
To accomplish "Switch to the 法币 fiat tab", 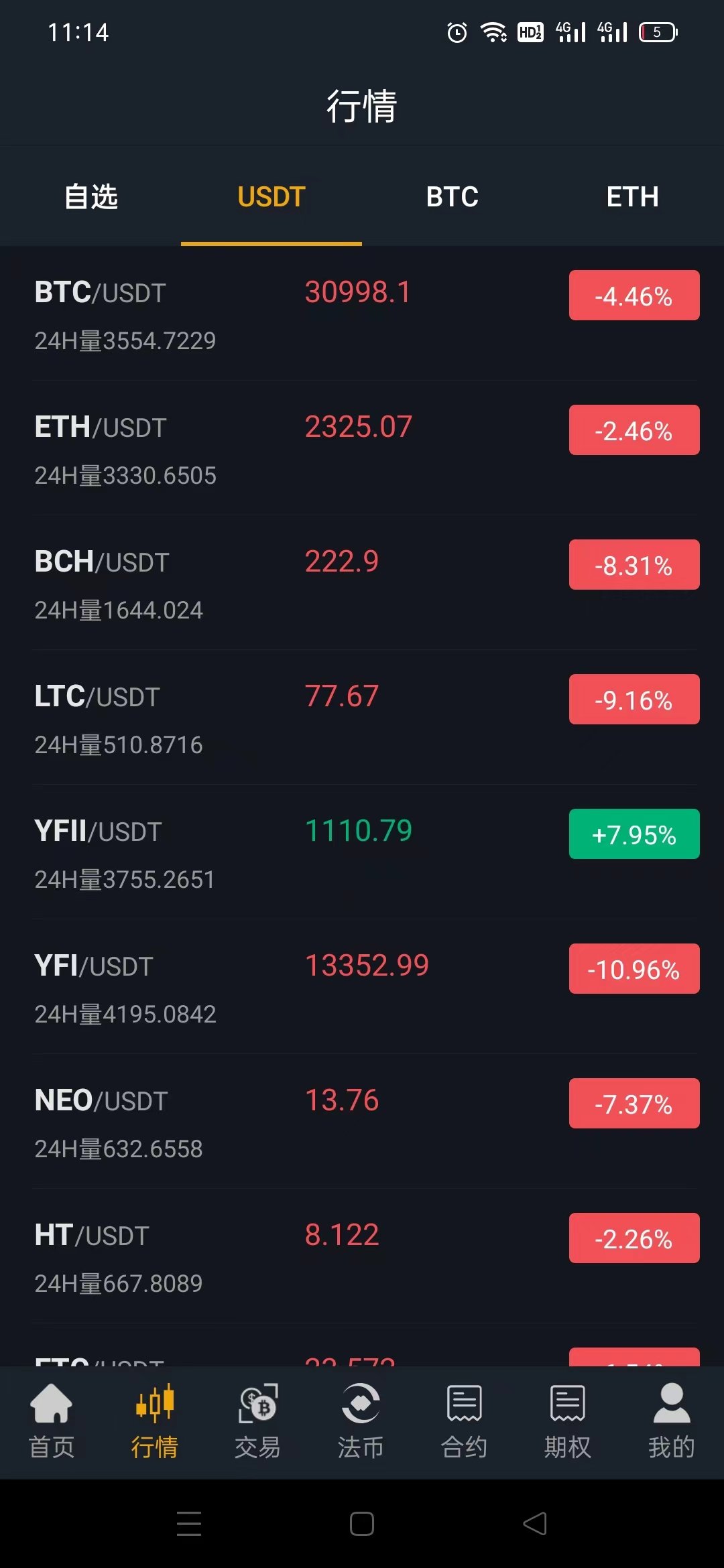I will pyautogui.click(x=361, y=1421).
